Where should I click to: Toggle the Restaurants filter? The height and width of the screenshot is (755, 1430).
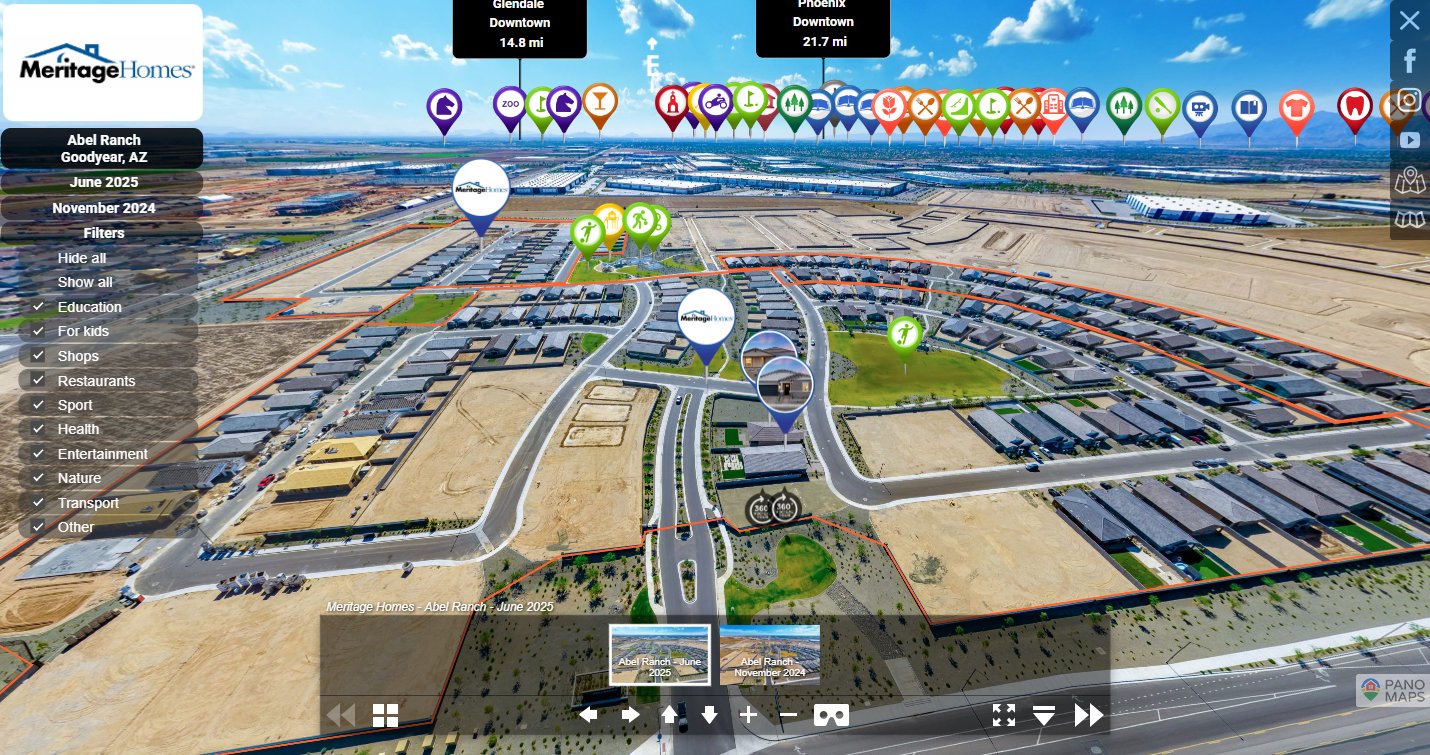click(38, 381)
